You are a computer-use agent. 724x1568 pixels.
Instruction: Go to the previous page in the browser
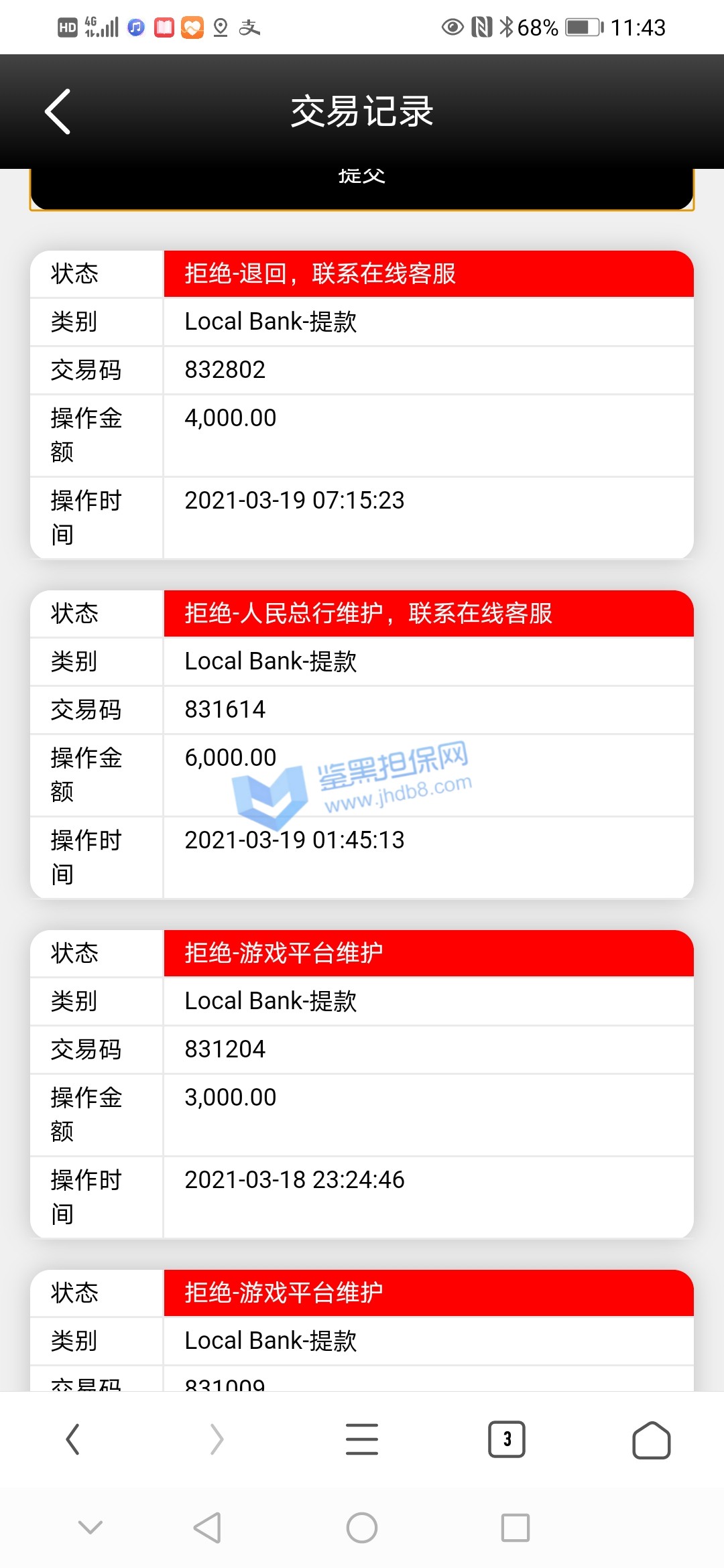click(72, 1439)
